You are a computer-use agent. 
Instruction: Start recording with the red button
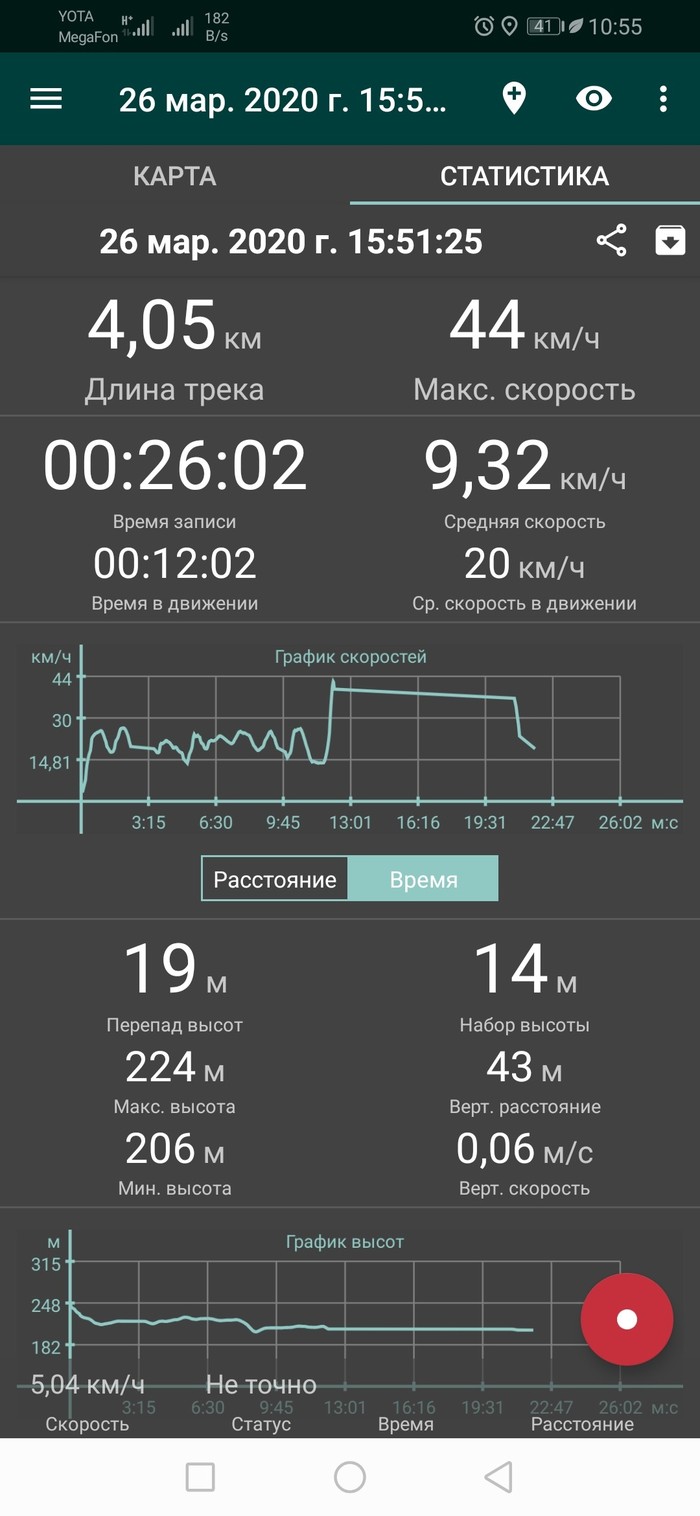pyautogui.click(x=627, y=1319)
